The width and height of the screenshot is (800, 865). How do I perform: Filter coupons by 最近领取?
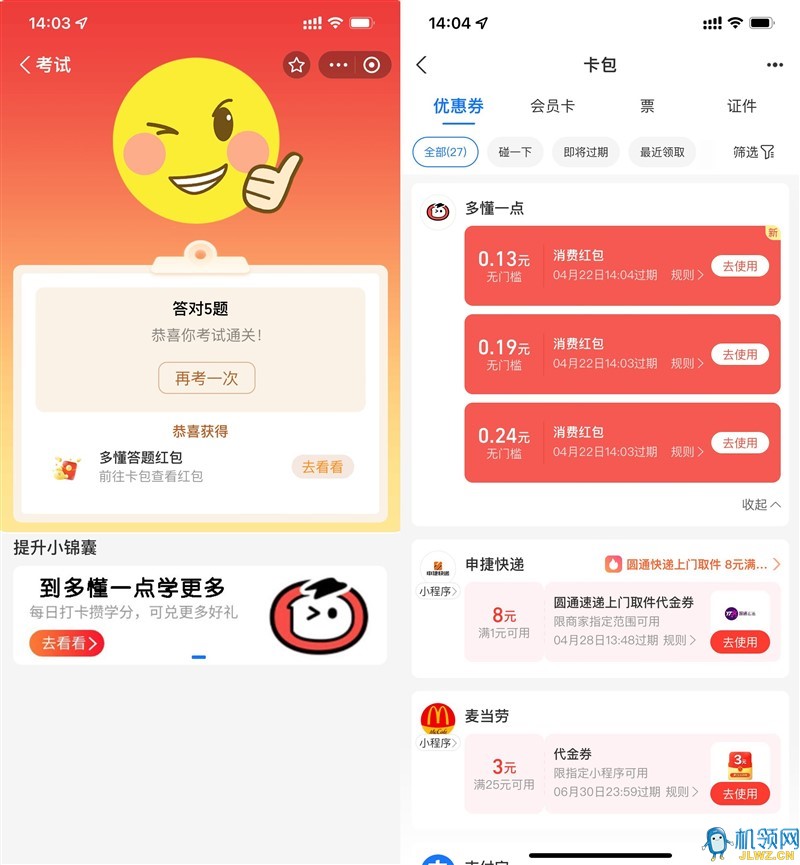coord(662,152)
